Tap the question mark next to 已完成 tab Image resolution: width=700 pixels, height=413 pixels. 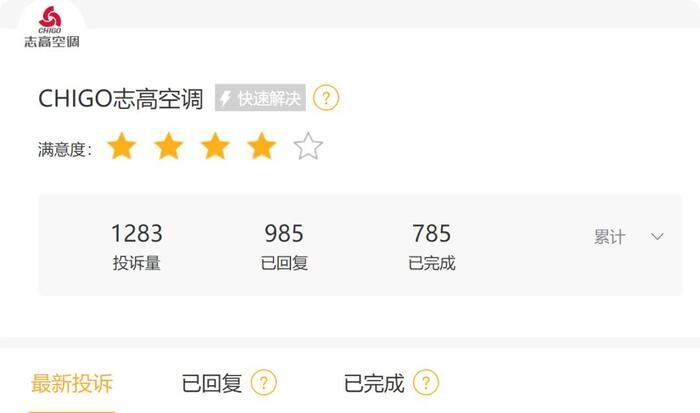tap(426, 383)
